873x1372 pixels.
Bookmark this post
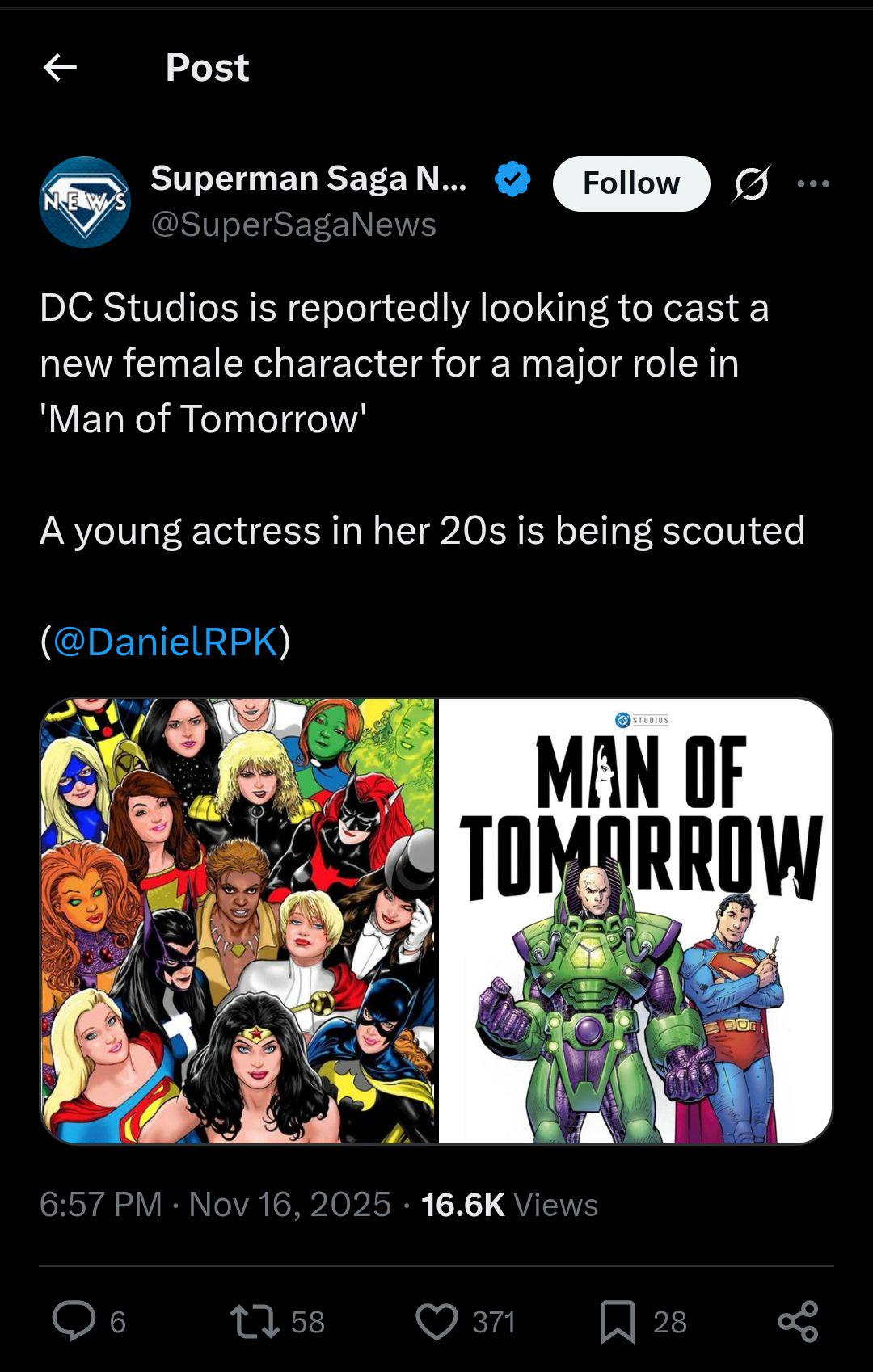[x=618, y=1322]
